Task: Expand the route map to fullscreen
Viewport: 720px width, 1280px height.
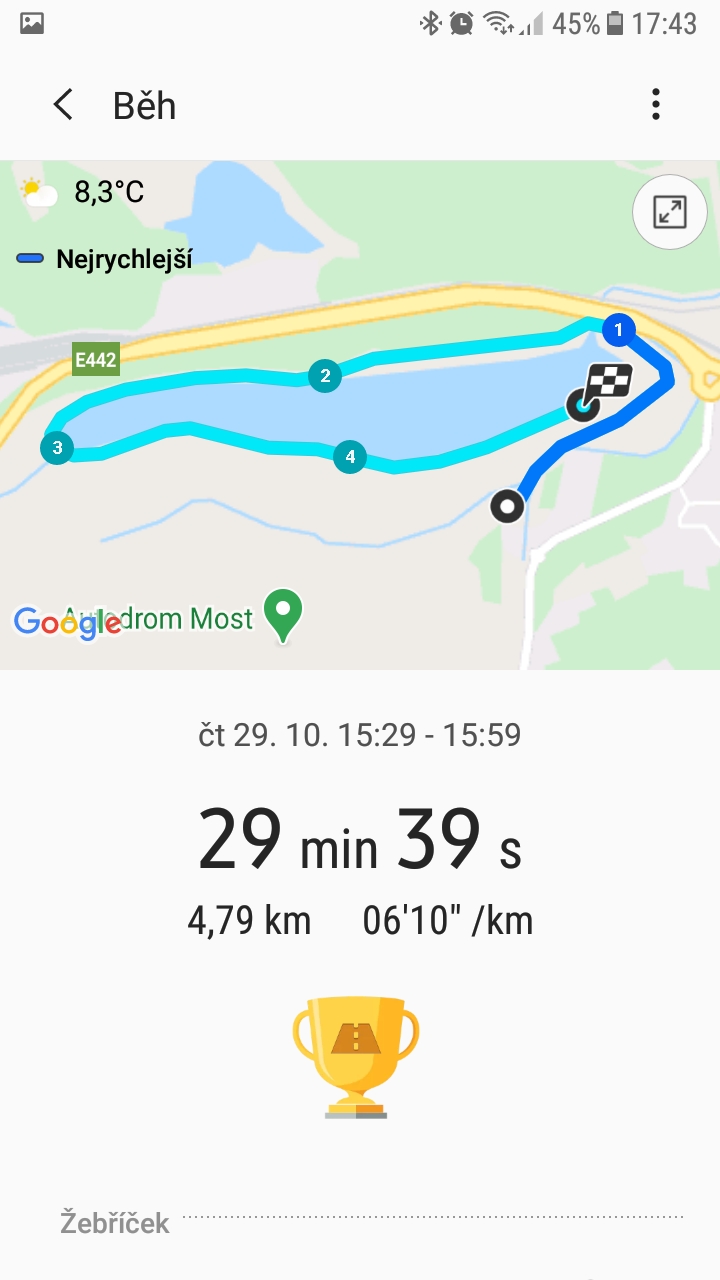Action: coord(669,211)
